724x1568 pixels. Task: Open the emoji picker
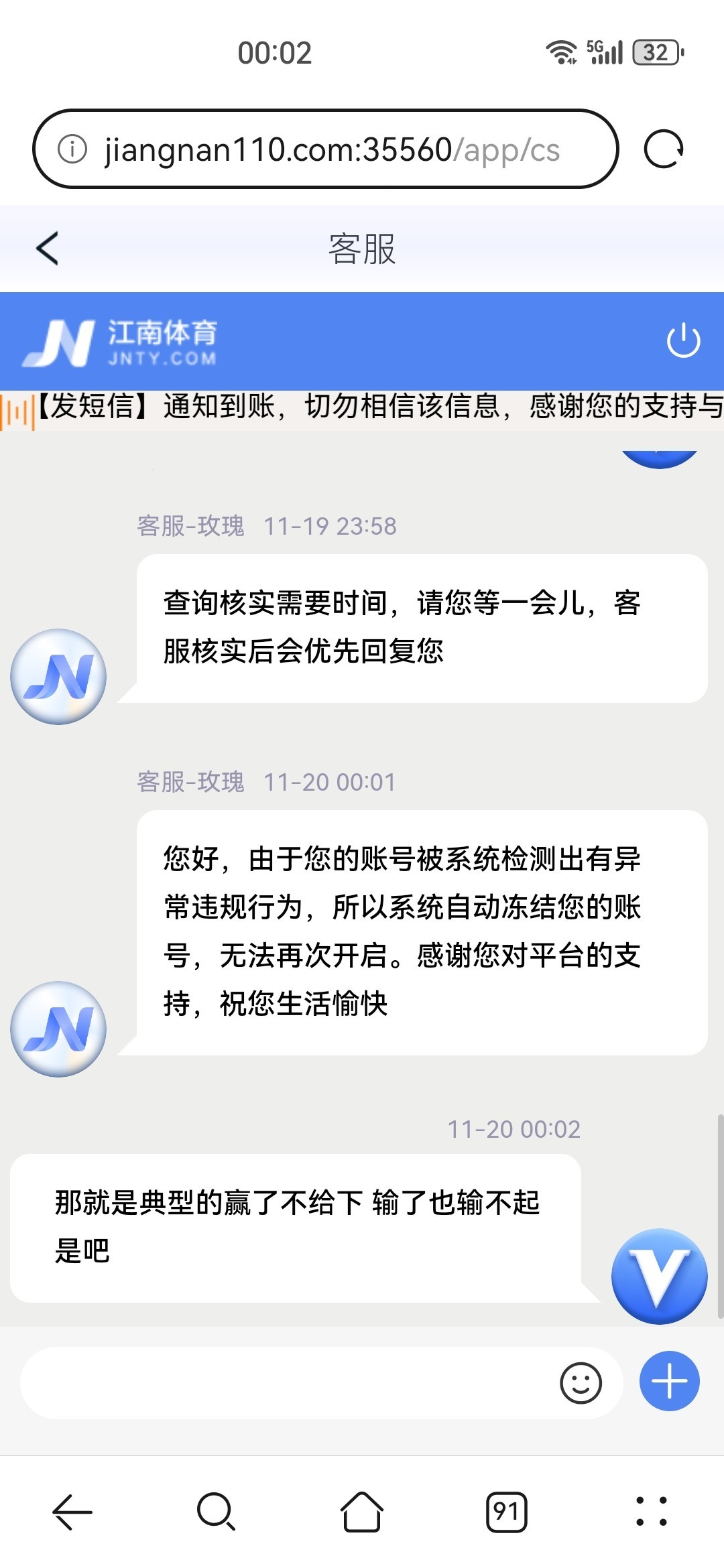(x=581, y=1382)
